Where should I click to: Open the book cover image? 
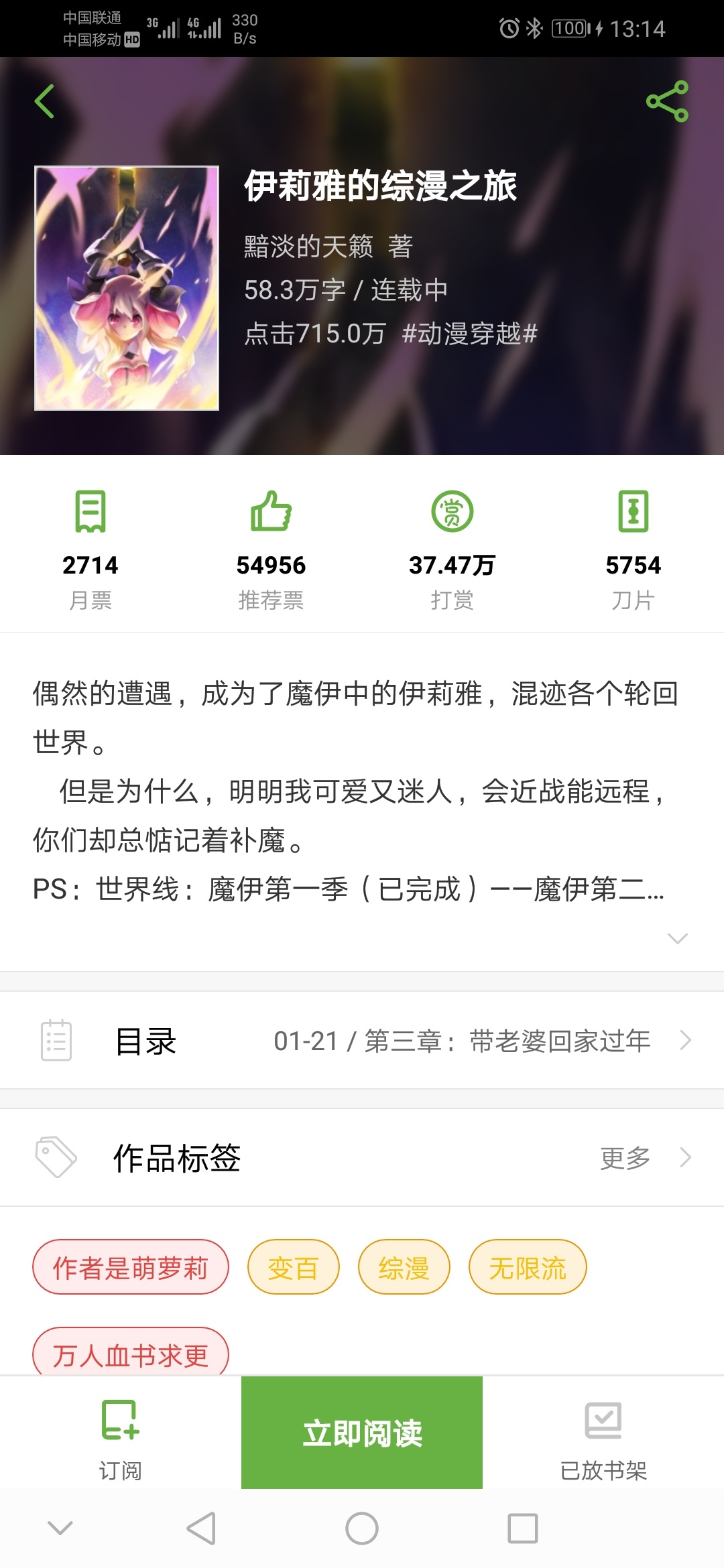[127, 287]
